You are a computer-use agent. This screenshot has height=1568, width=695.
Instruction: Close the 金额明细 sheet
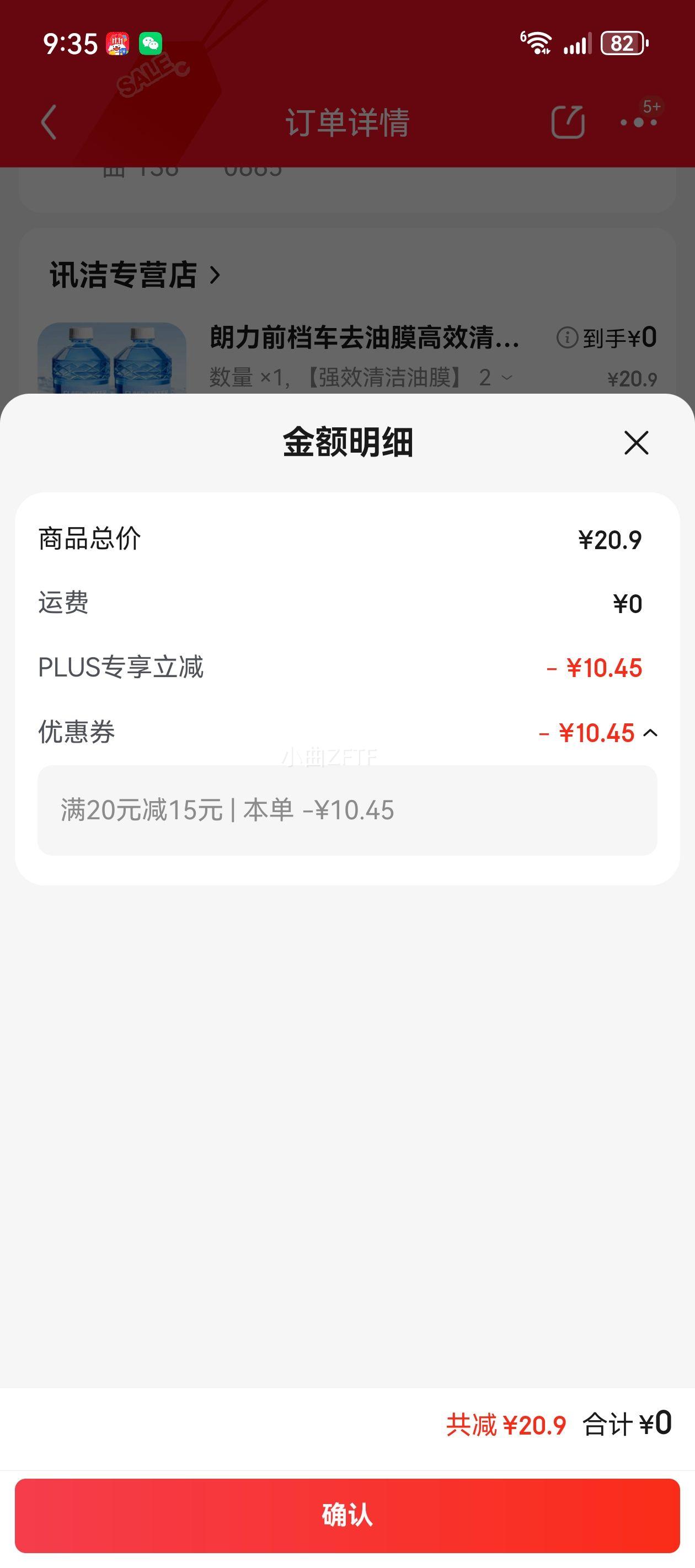(x=636, y=443)
